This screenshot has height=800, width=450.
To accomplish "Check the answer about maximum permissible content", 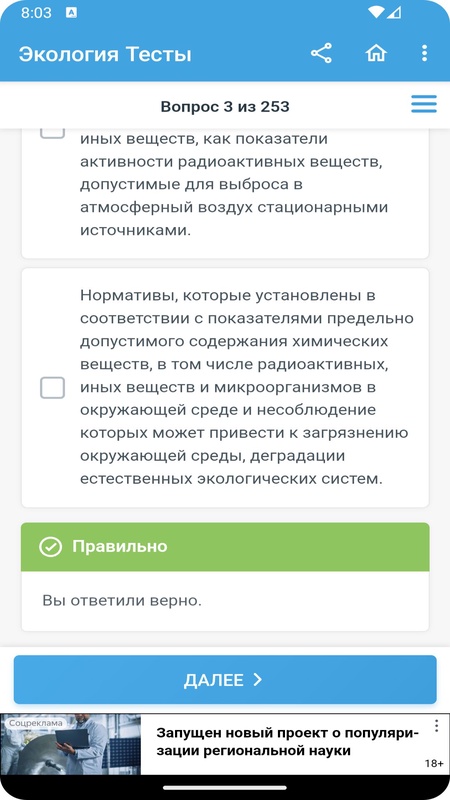I will pyautogui.click(x=53, y=388).
